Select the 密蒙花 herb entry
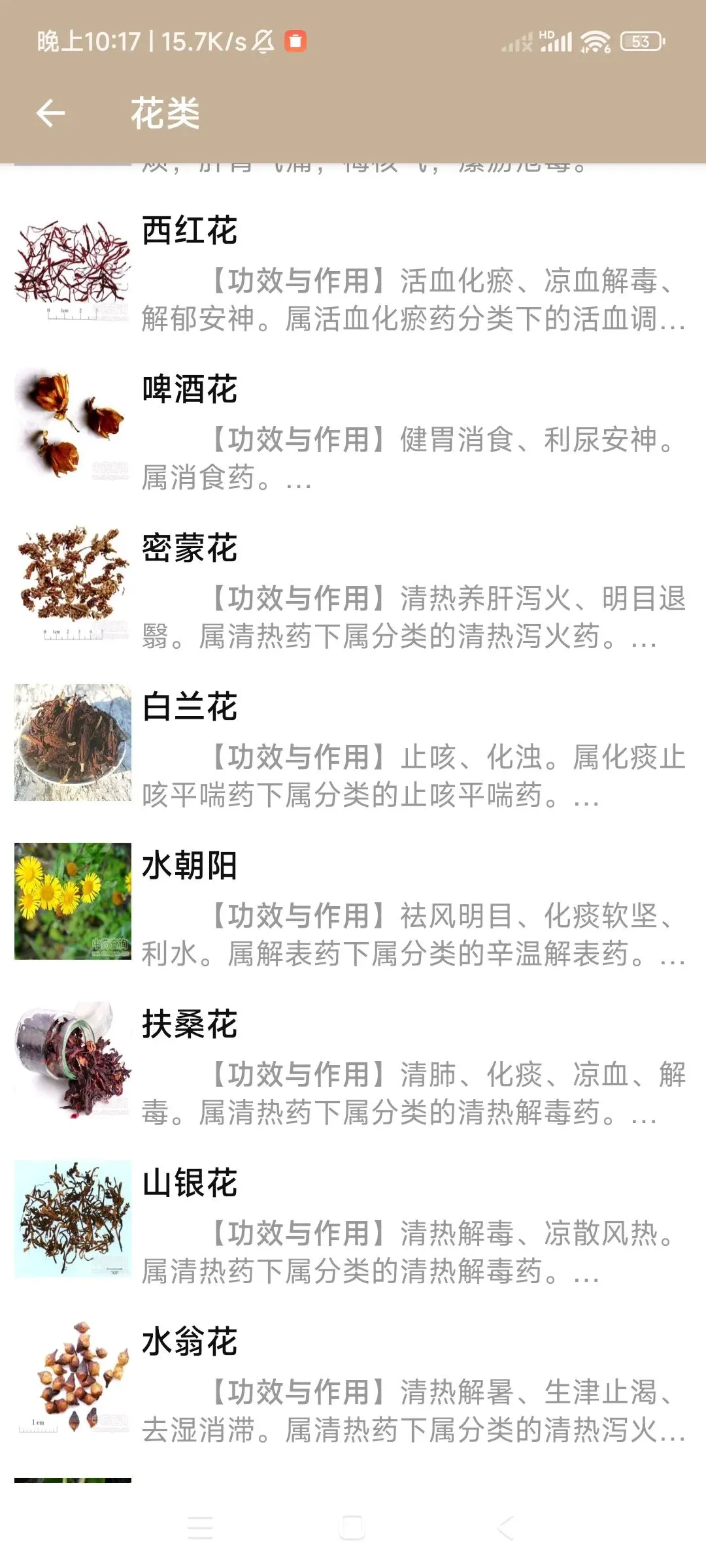Image resolution: width=706 pixels, height=1568 pixels. pyautogui.click(x=353, y=591)
